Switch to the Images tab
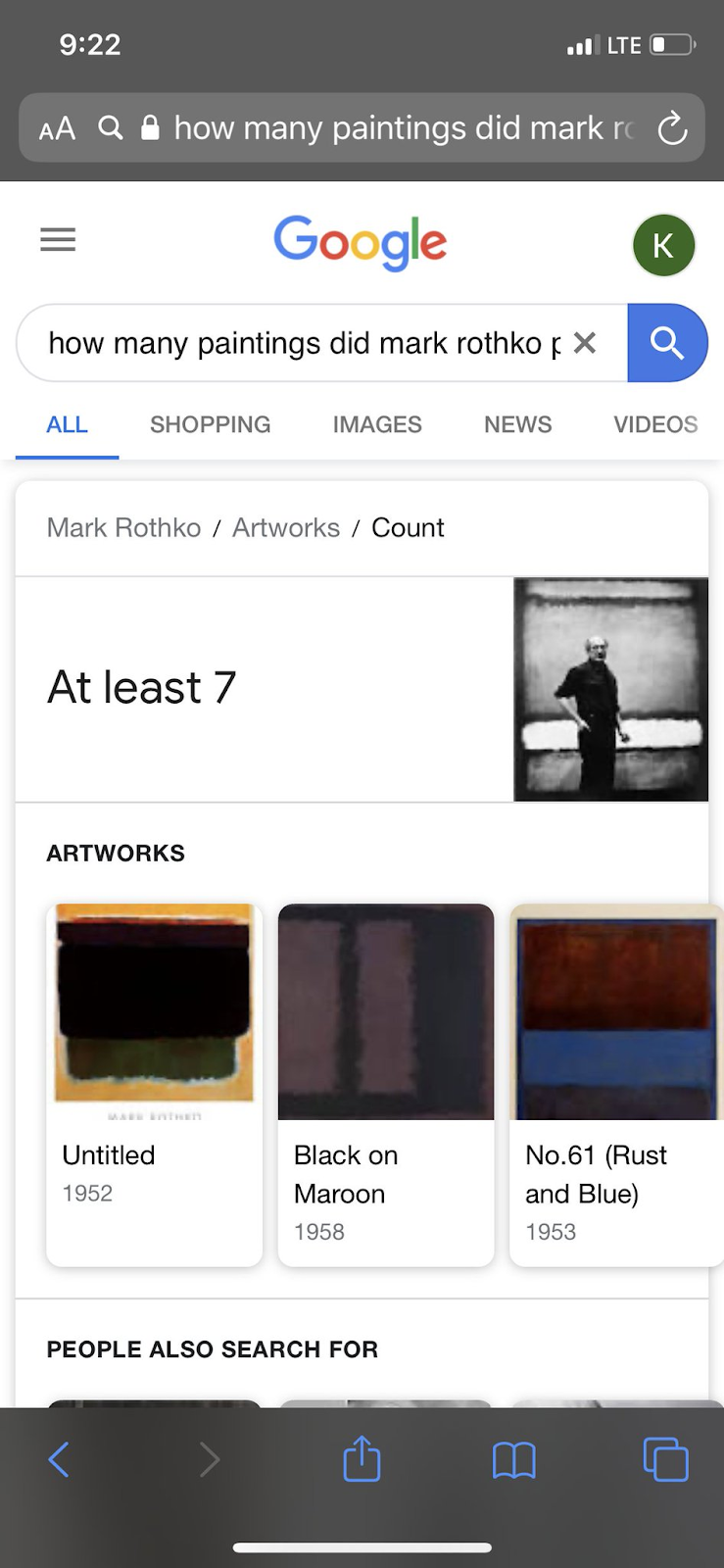 click(x=377, y=424)
